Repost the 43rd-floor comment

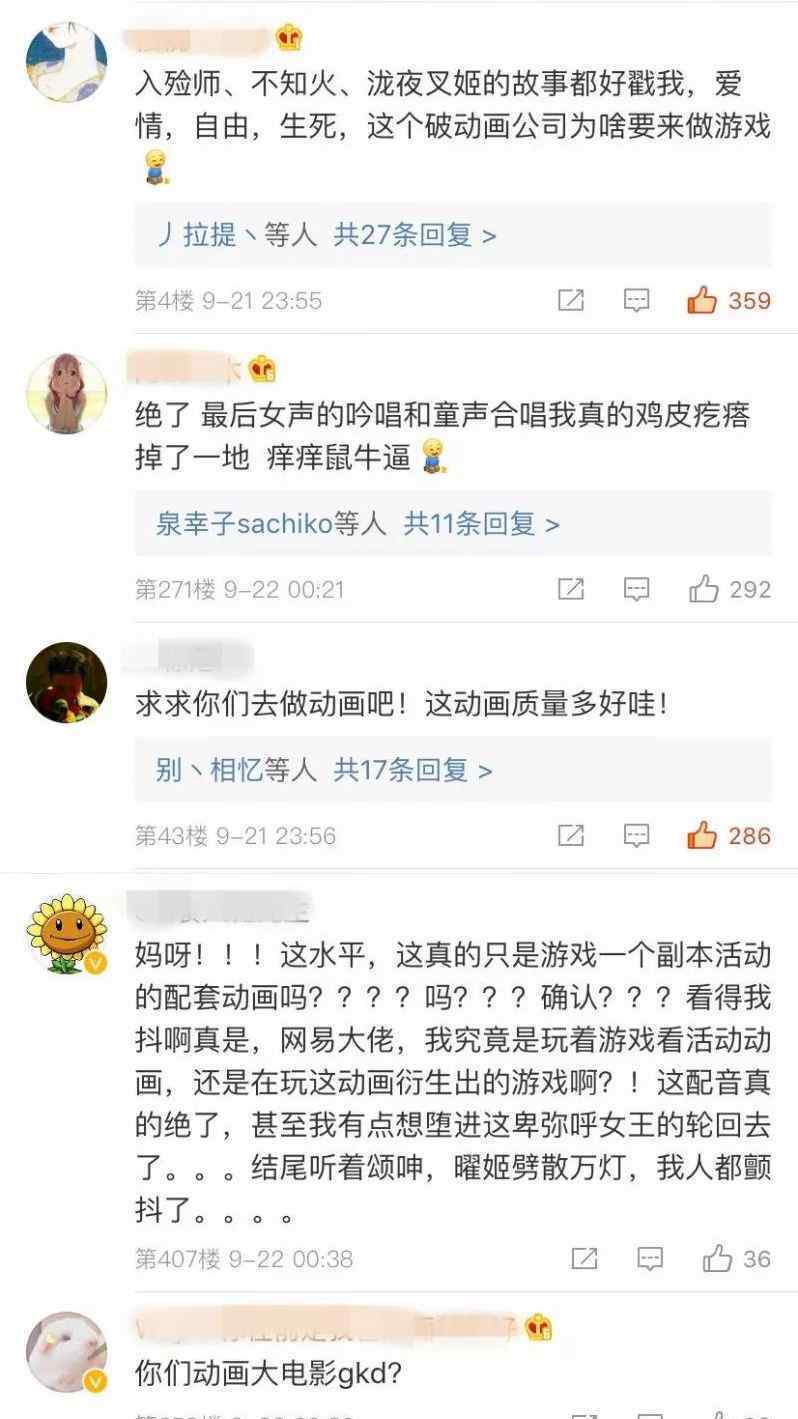tap(571, 835)
